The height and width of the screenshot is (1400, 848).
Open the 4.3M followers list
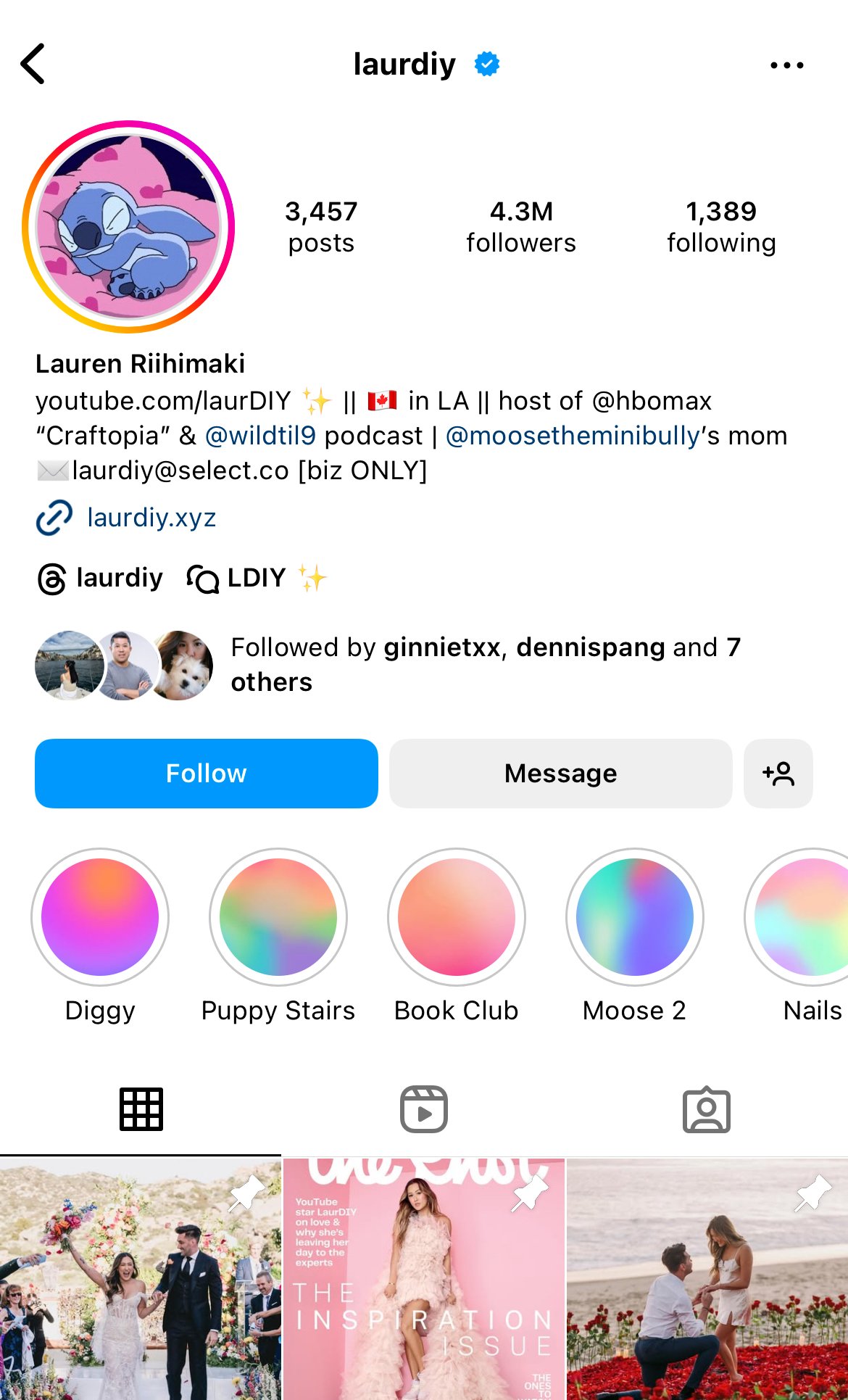point(520,227)
